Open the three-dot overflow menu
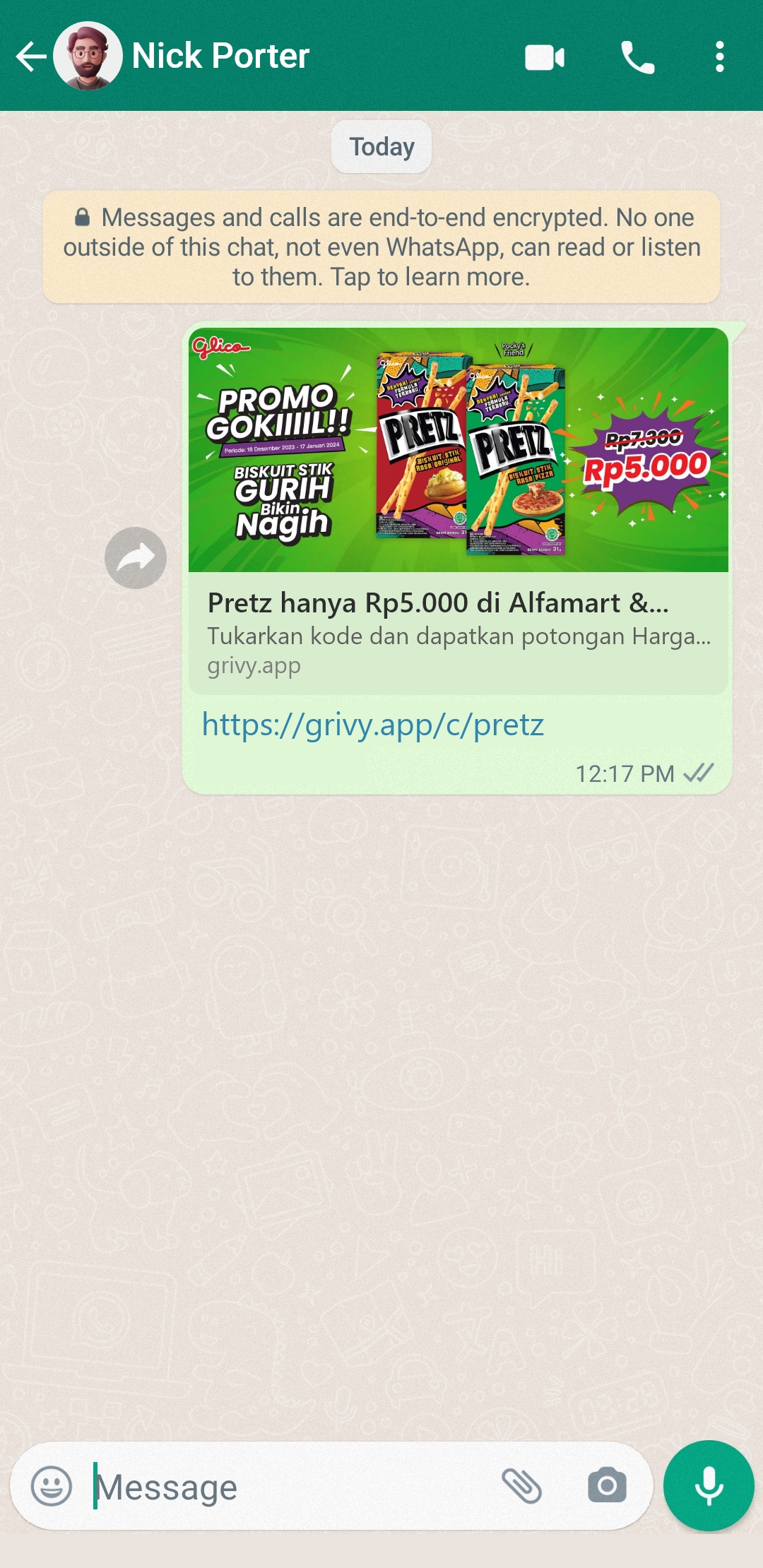This screenshot has height=1568, width=763. (719, 57)
